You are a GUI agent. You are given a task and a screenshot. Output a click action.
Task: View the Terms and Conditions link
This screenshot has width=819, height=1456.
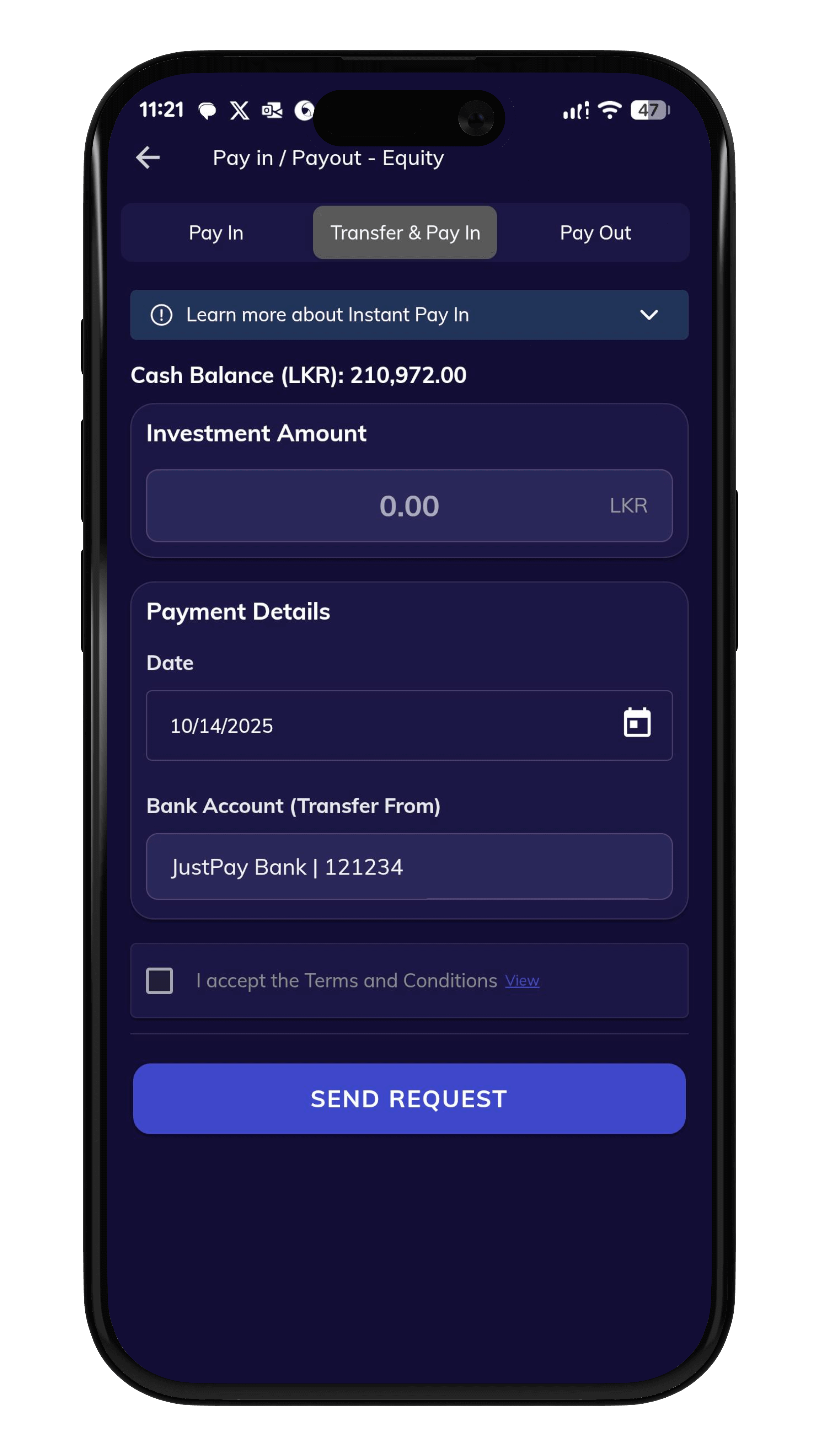pyautogui.click(x=522, y=981)
